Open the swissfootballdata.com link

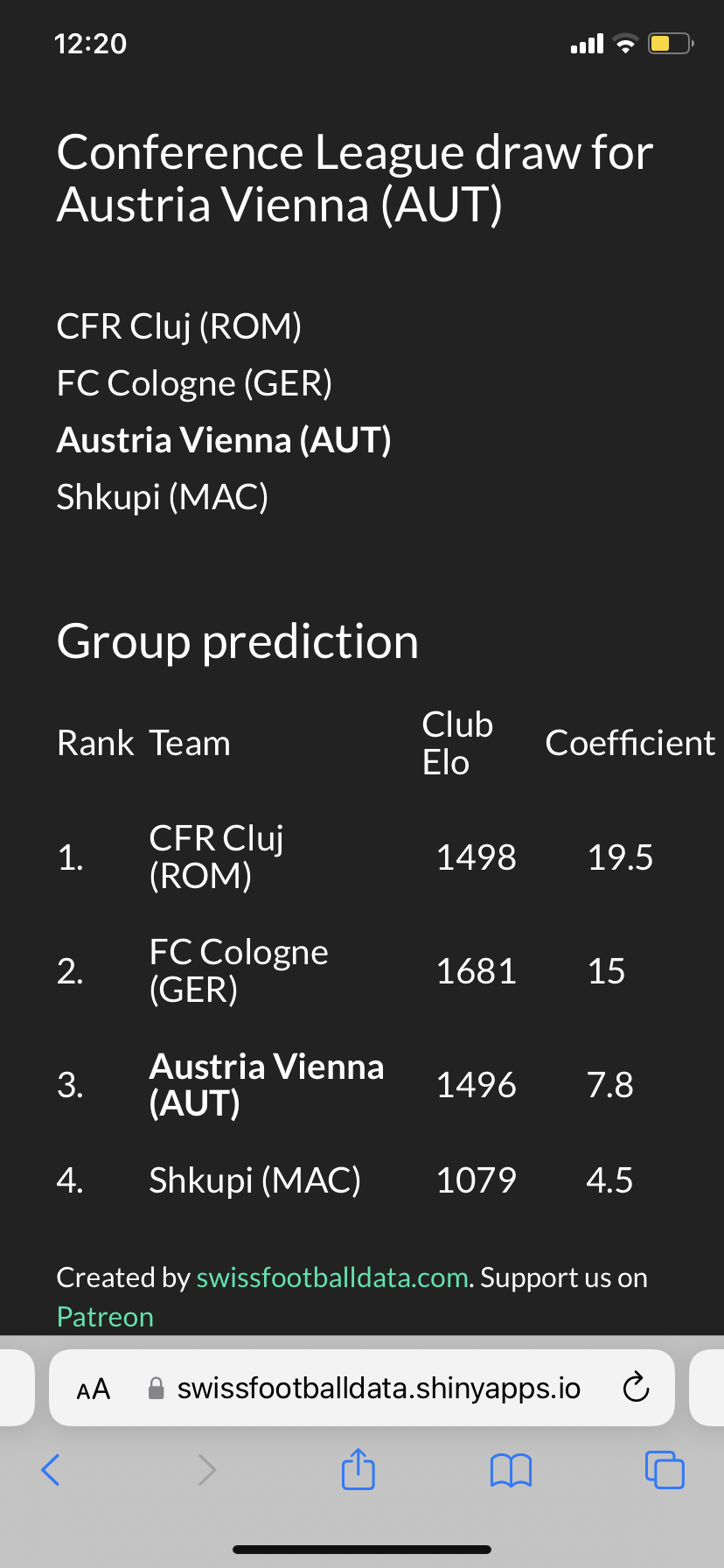point(333,1277)
